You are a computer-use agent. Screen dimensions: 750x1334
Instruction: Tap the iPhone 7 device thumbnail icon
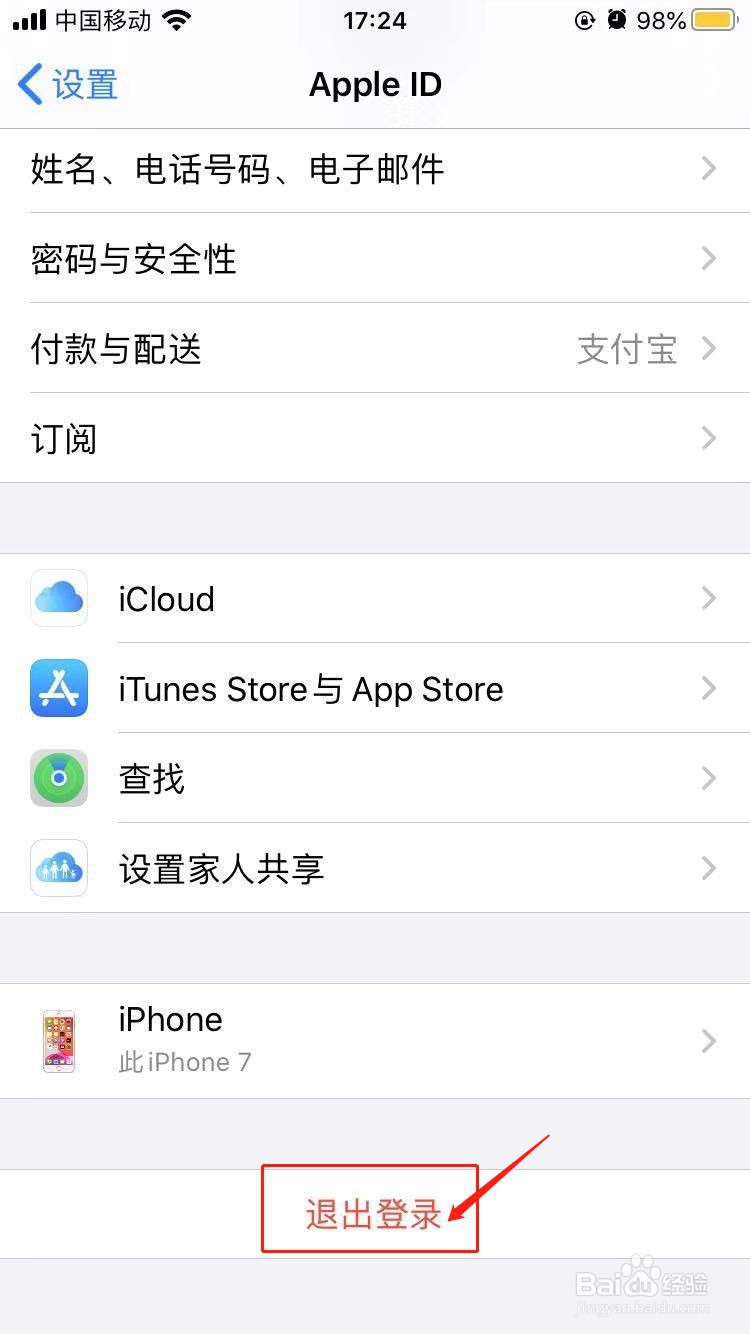coord(58,1040)
